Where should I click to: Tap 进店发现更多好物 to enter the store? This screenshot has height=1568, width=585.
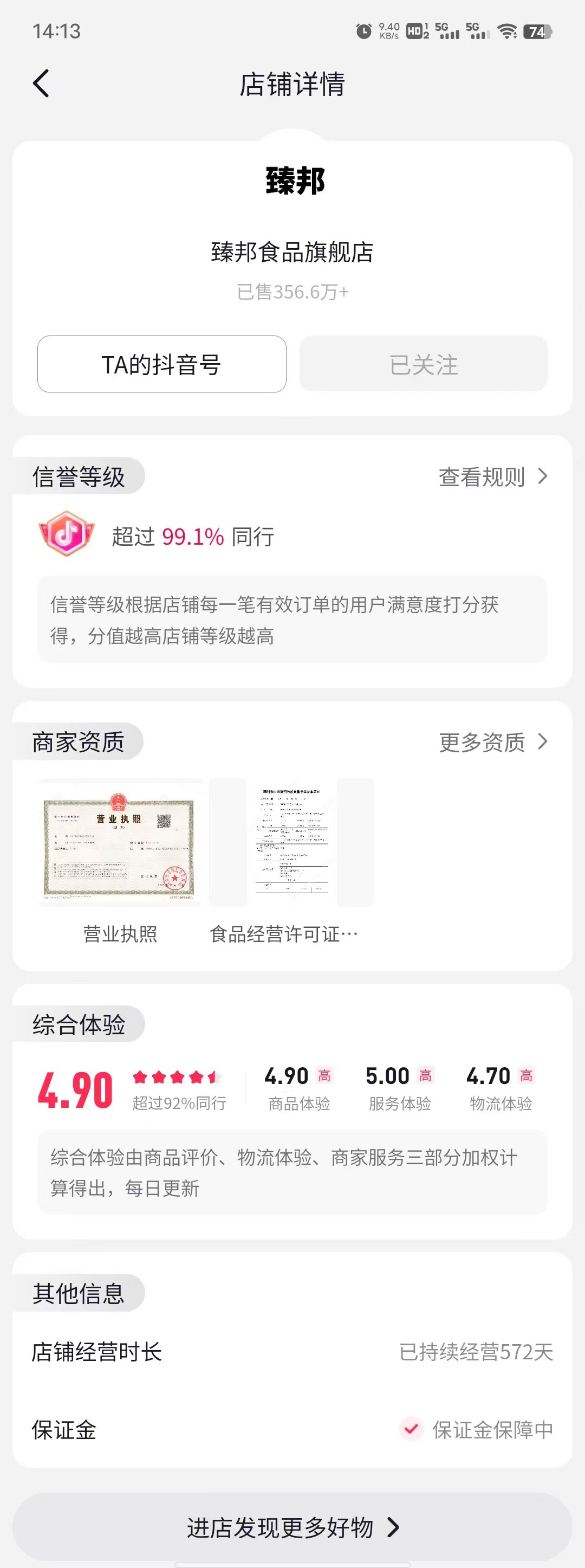[292, 1527]
